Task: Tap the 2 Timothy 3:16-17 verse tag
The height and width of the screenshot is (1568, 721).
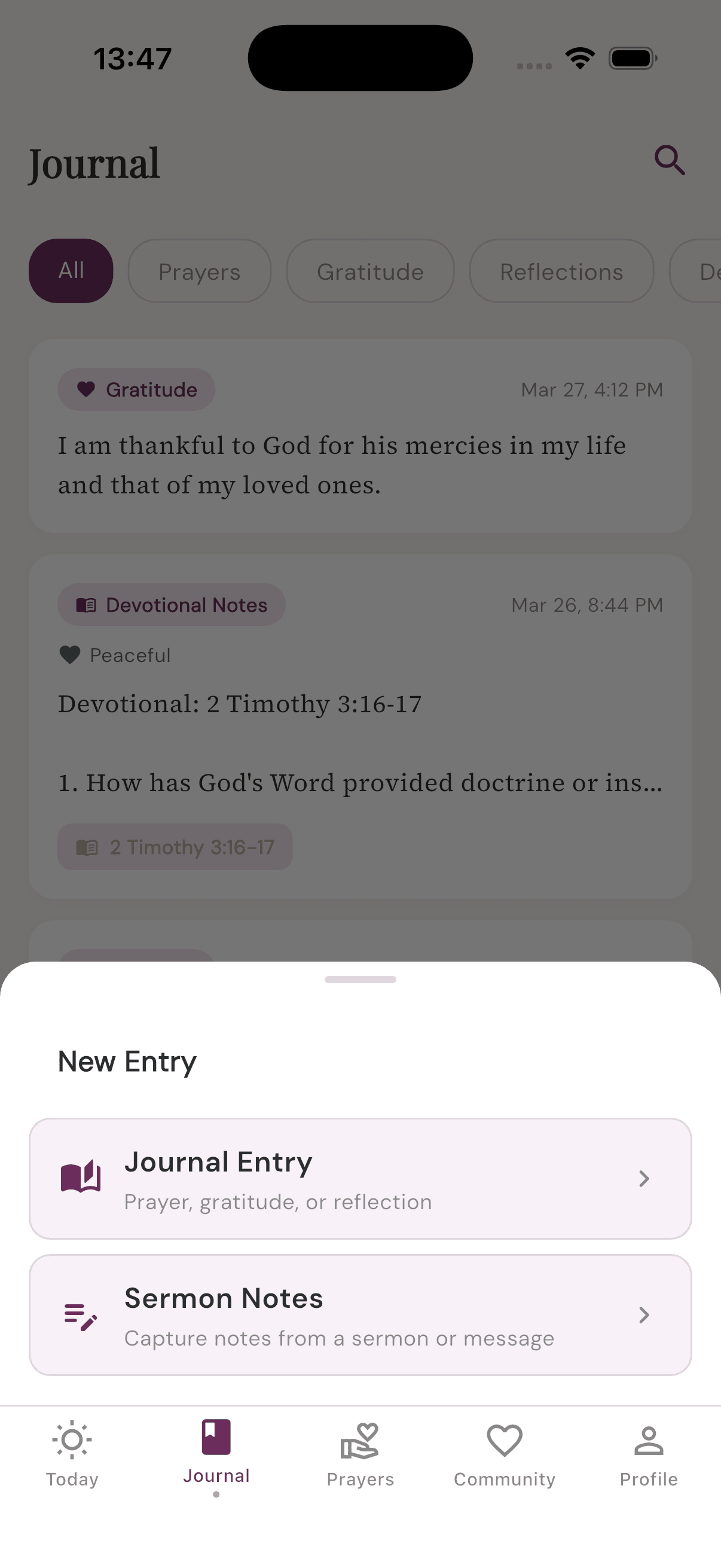Action: (175, 847)
